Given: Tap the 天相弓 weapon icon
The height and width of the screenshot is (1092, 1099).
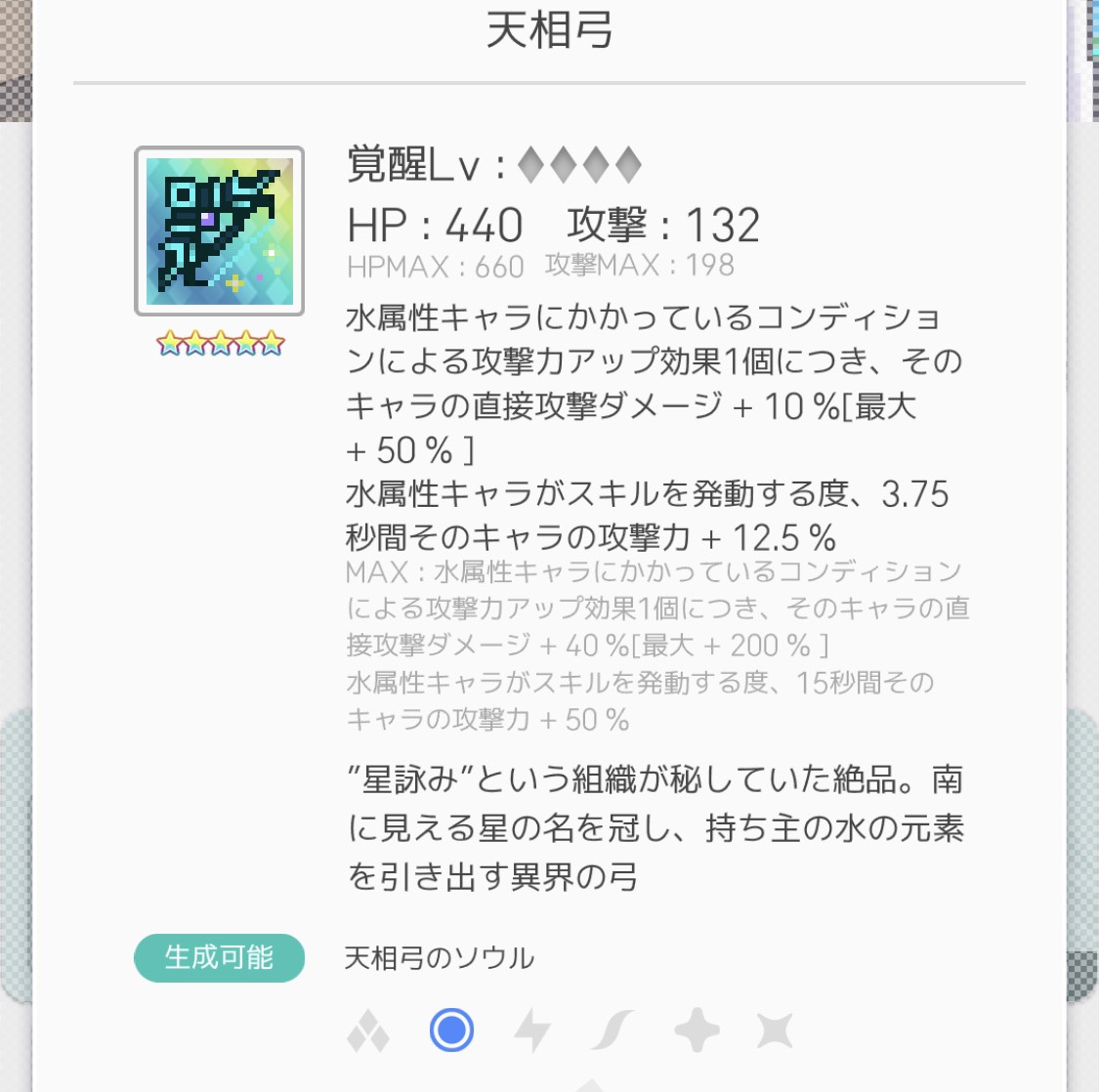Looking at the screenshot, I should point(219,231).
